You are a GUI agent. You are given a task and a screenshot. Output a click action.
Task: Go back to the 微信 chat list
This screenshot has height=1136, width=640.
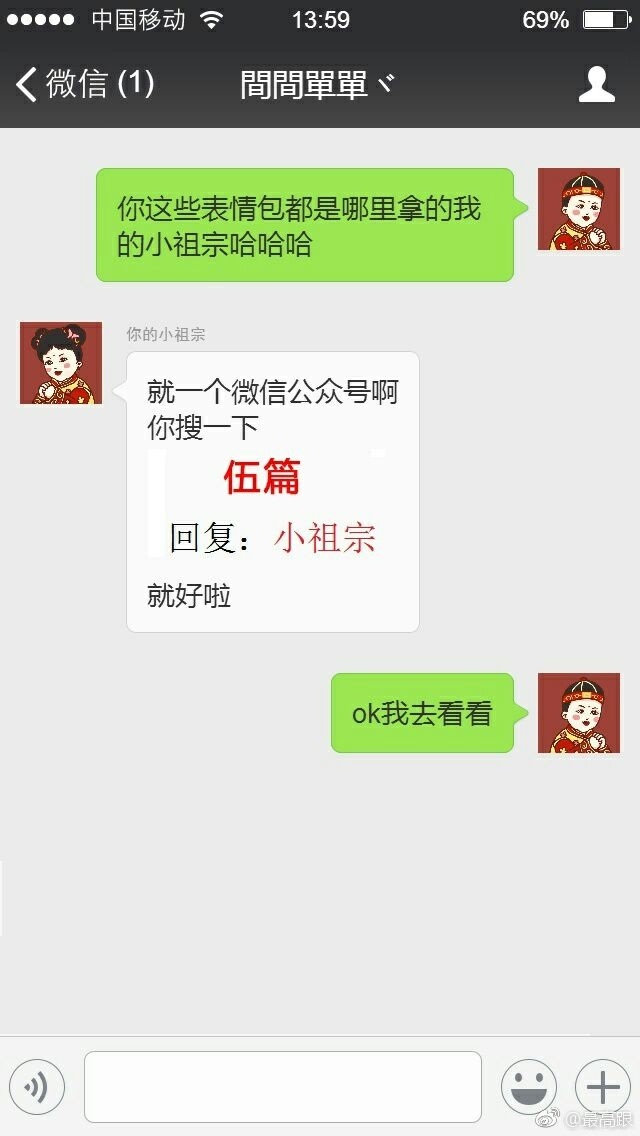pyautogui.click(x=84, y=84)
